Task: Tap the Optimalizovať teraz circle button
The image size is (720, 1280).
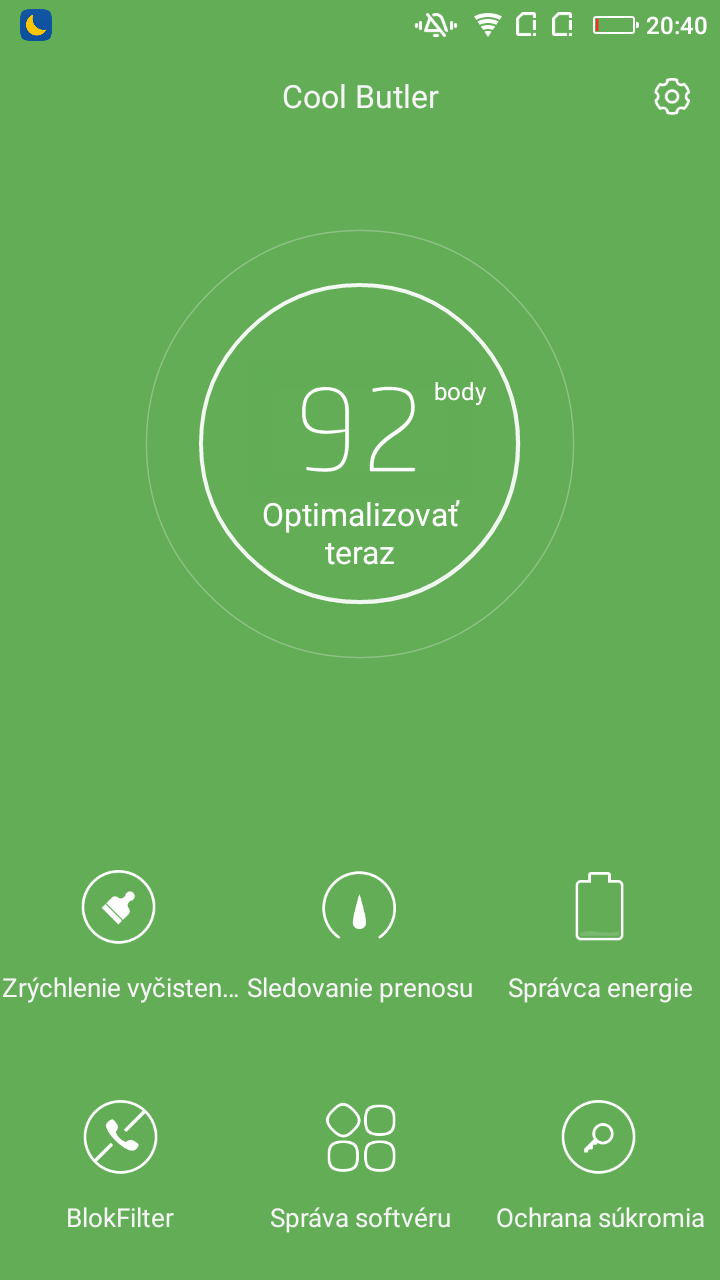Action: point(360,444)
